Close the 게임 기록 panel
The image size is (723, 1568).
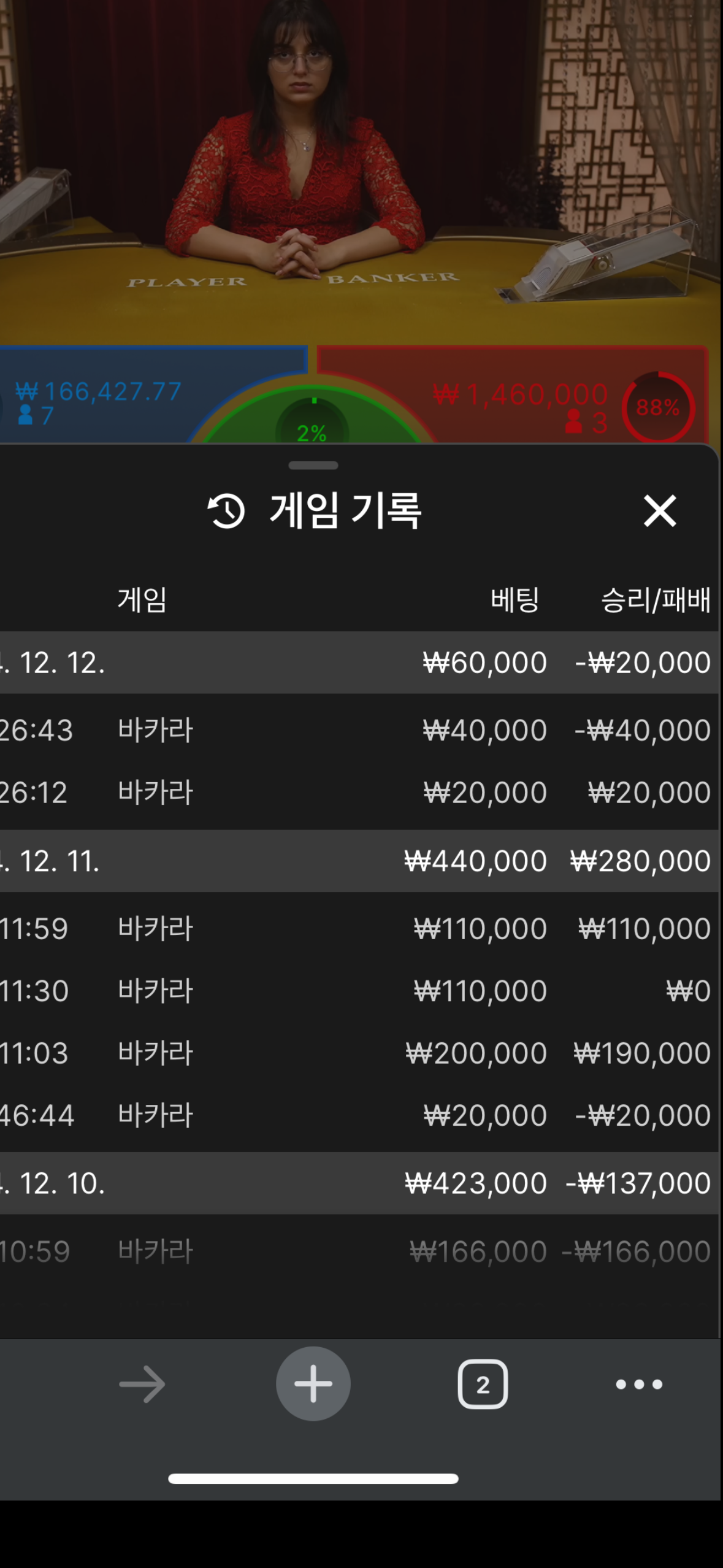pyautogui.click(x=659, y=511)
